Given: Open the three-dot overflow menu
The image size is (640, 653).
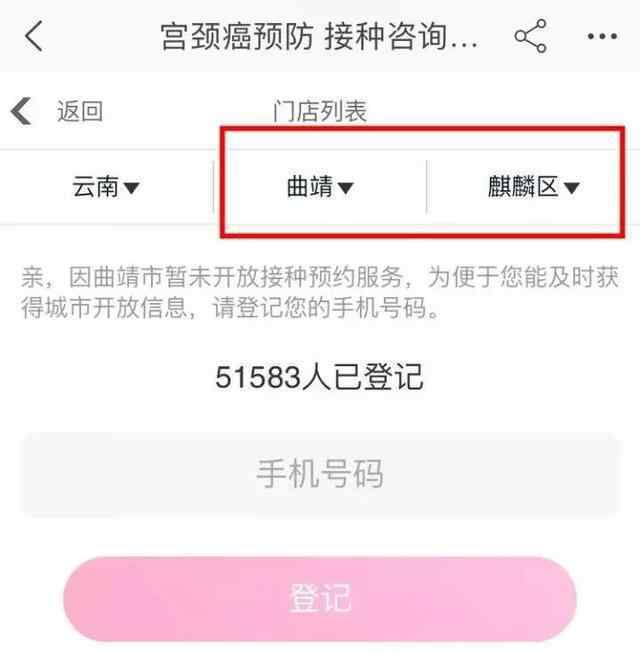Looking at the screenshot, I should tap(603, 37).
